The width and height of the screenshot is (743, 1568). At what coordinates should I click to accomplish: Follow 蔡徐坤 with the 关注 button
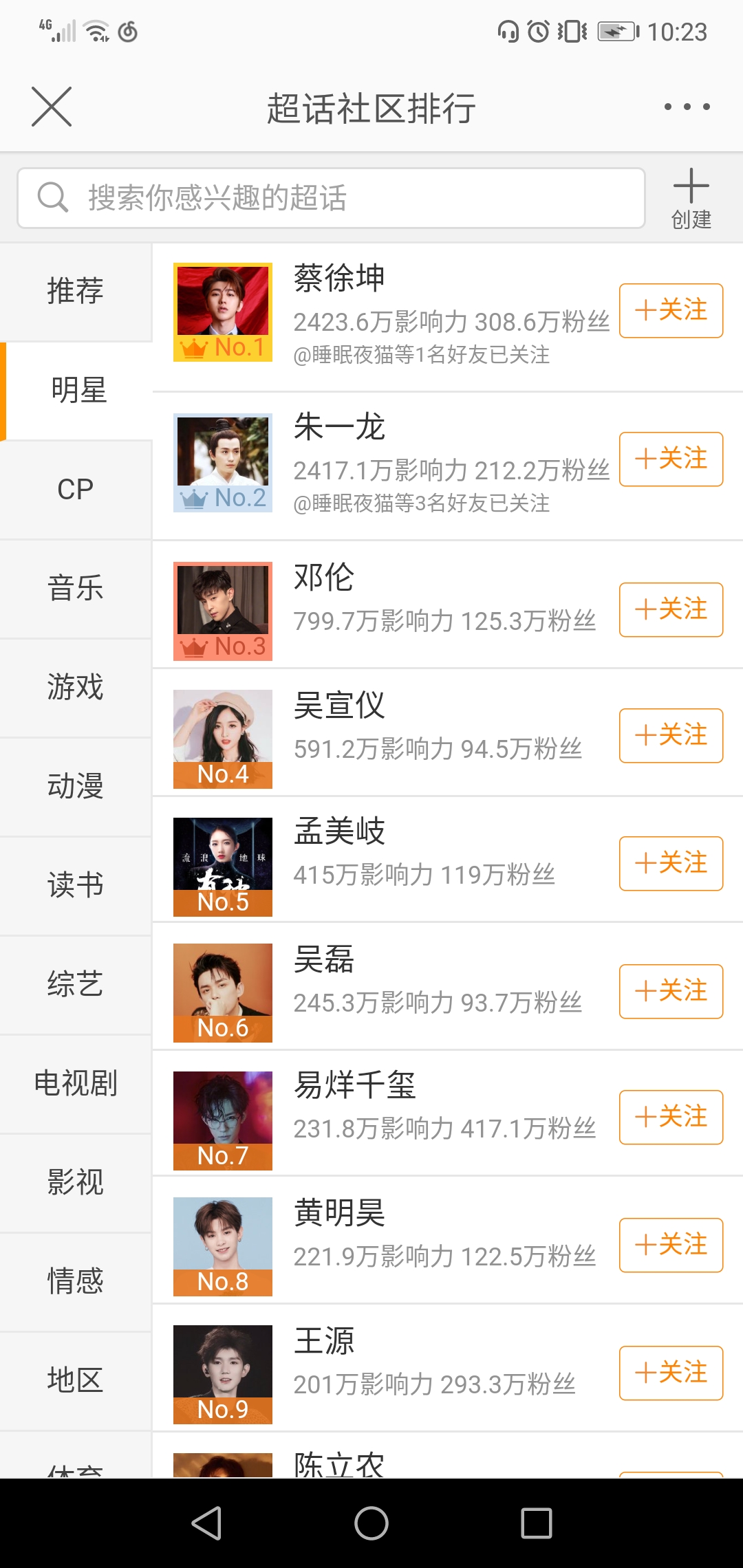671,310
